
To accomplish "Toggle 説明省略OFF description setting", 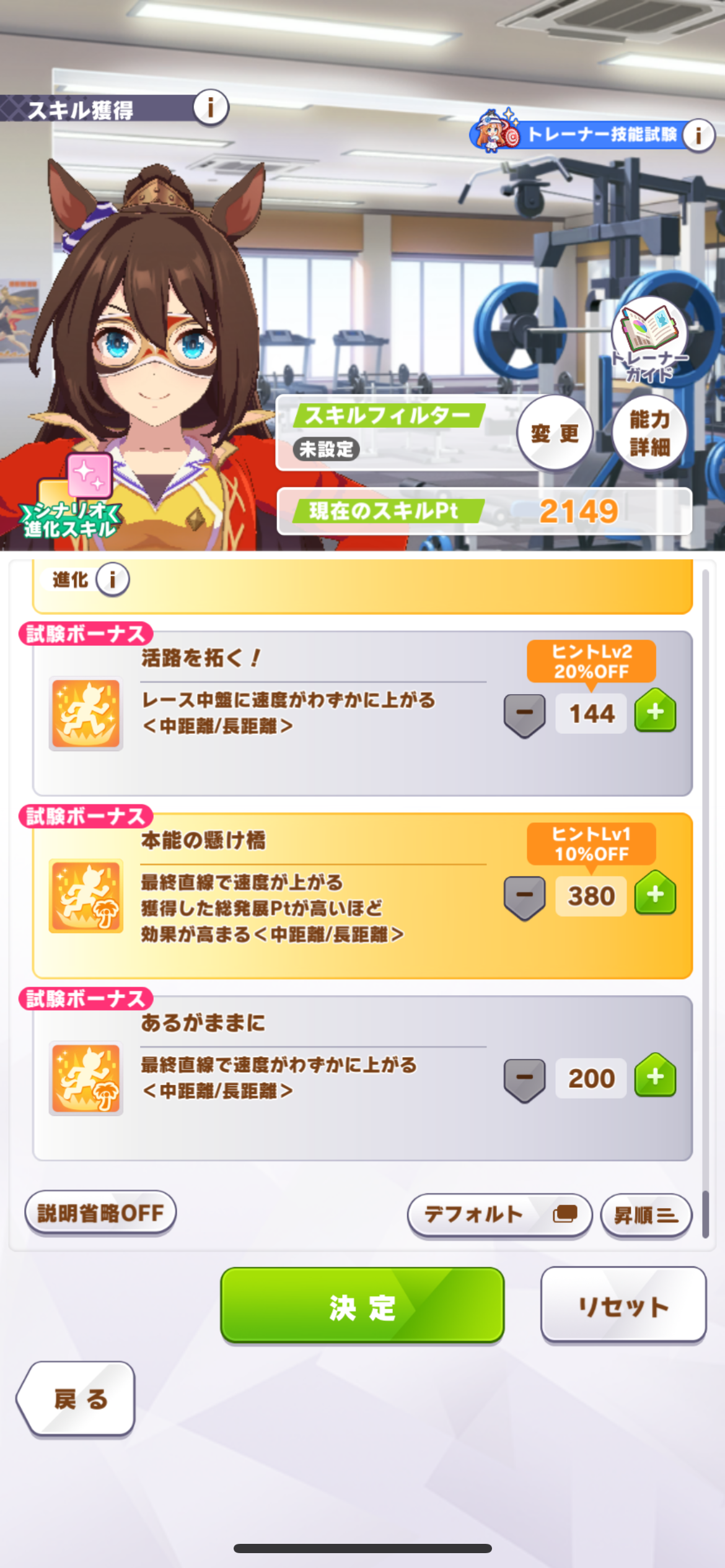I will tap(100, 1213).
